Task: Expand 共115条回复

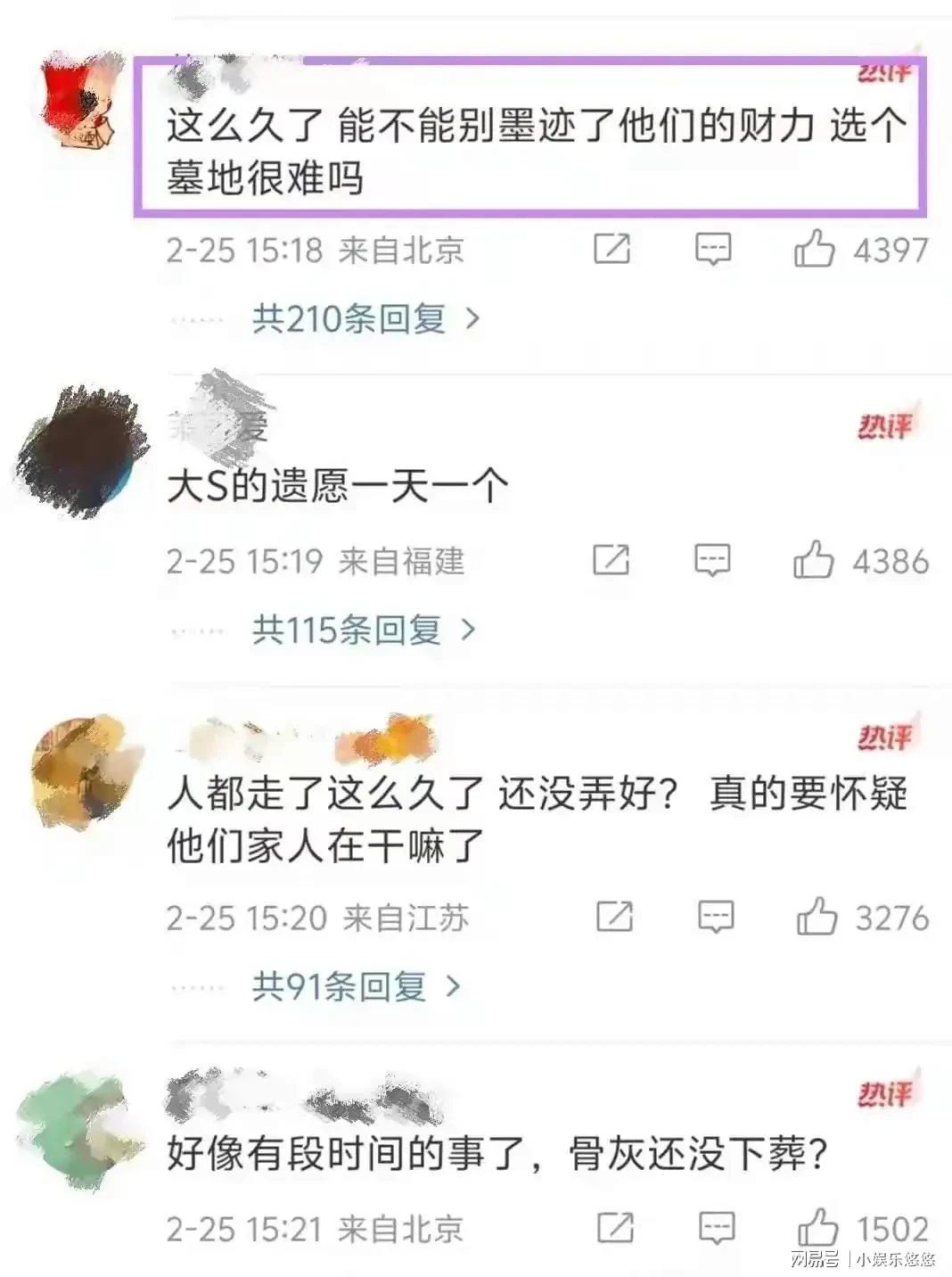Action: pos(364,630)
